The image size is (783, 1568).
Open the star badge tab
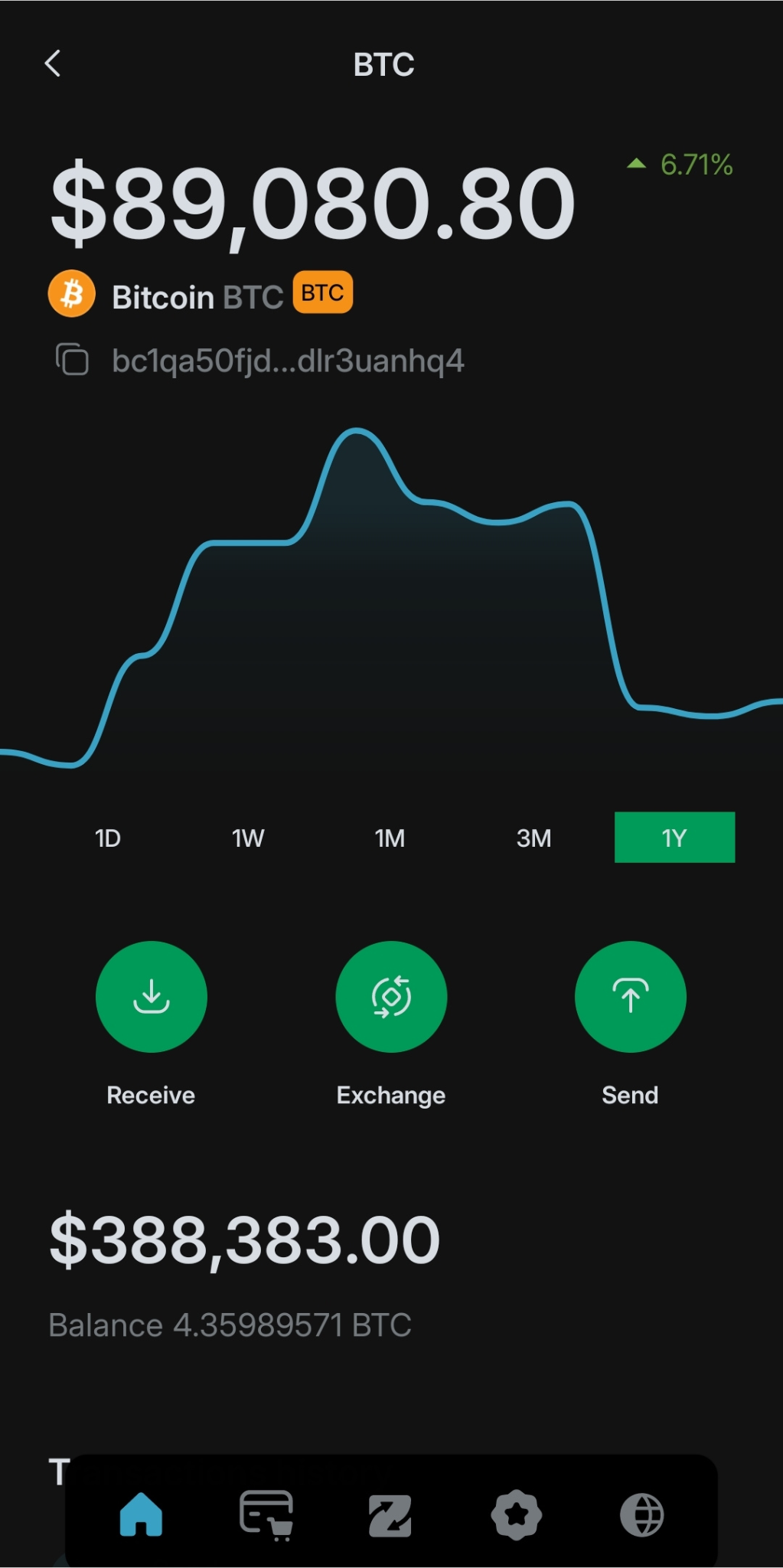tap(517, 1514)
